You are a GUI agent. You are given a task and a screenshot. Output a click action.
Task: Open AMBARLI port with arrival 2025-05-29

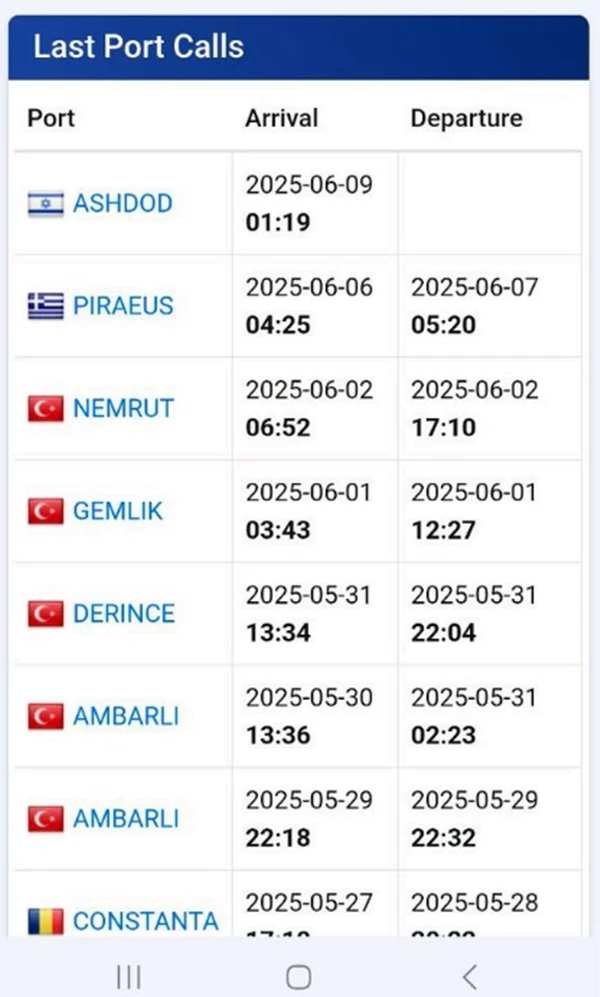(x=126, y=819)
